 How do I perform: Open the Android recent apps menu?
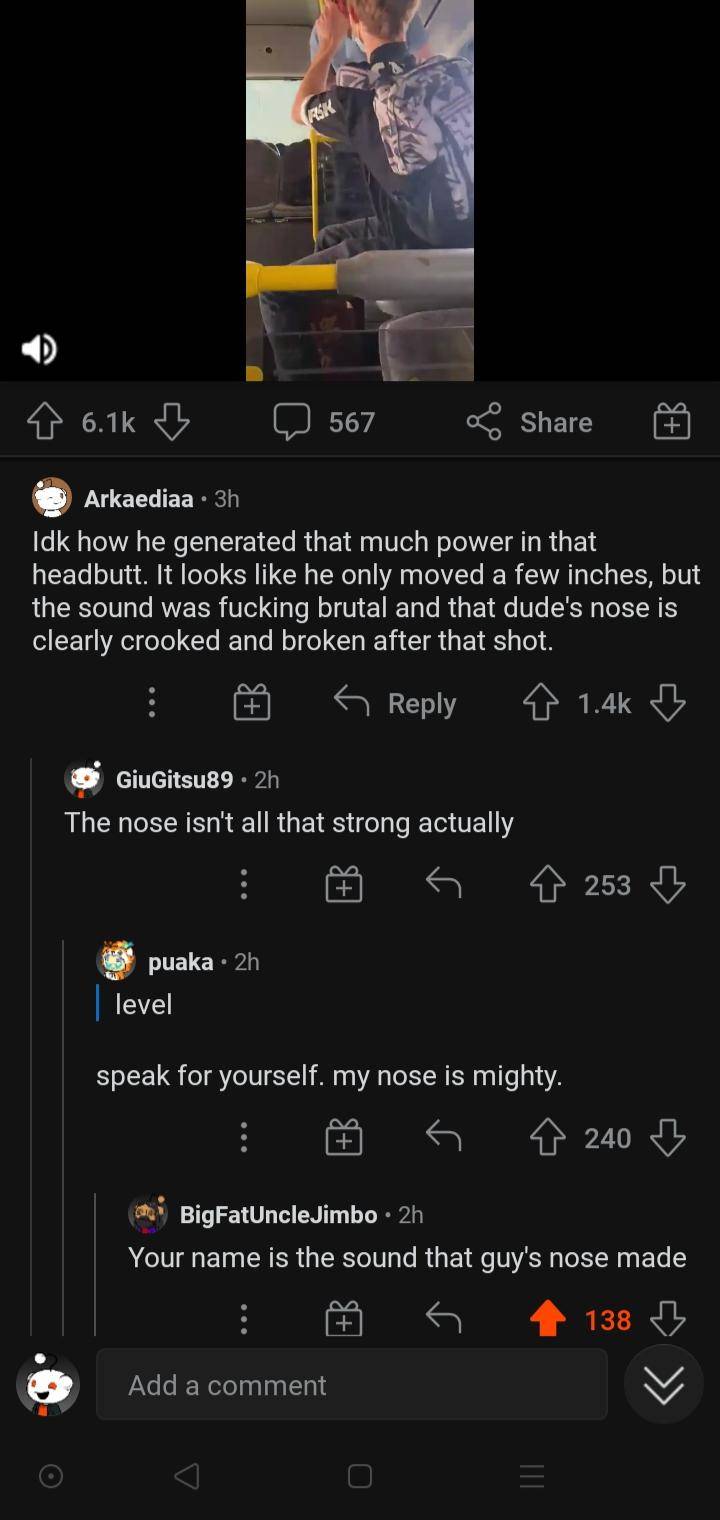531,1475
